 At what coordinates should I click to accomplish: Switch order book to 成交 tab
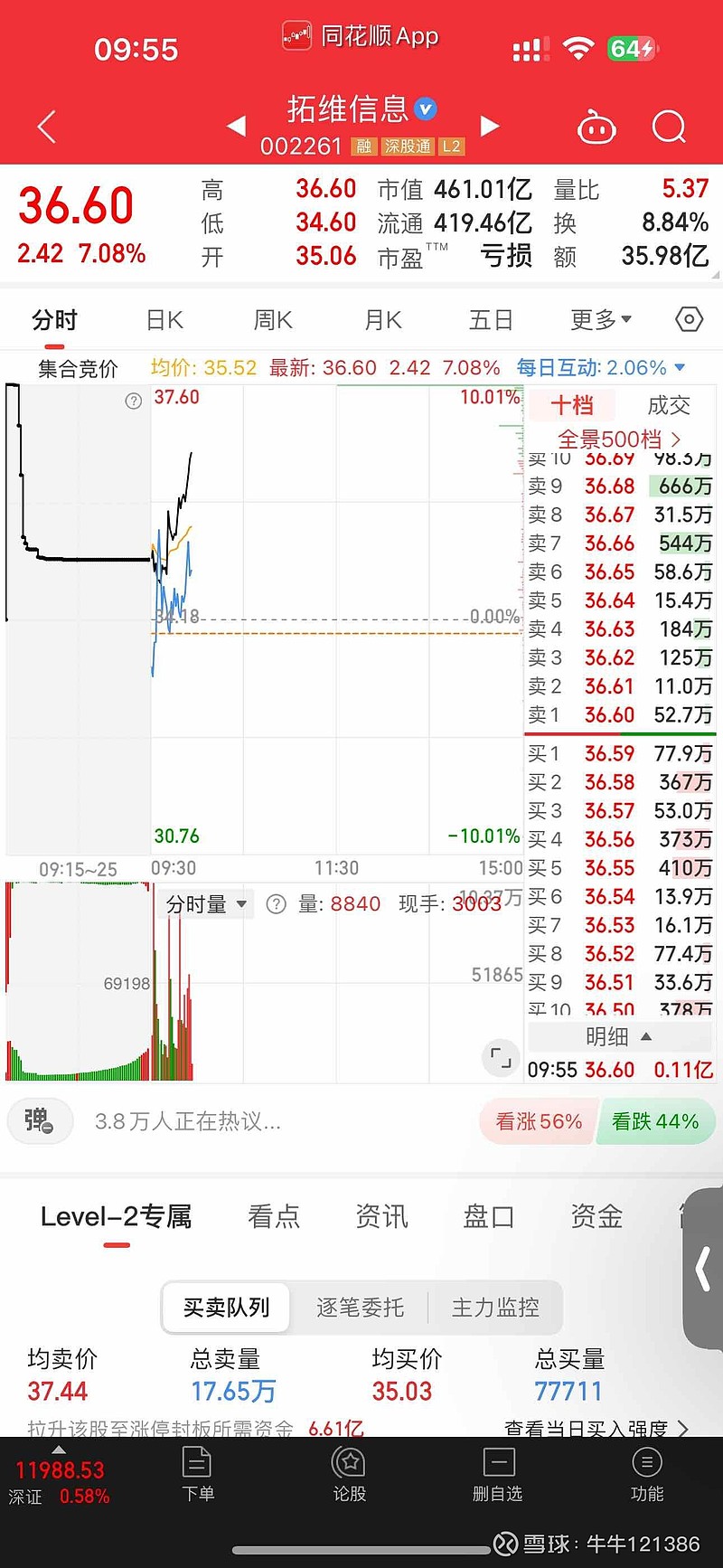(x=669, y=405)
